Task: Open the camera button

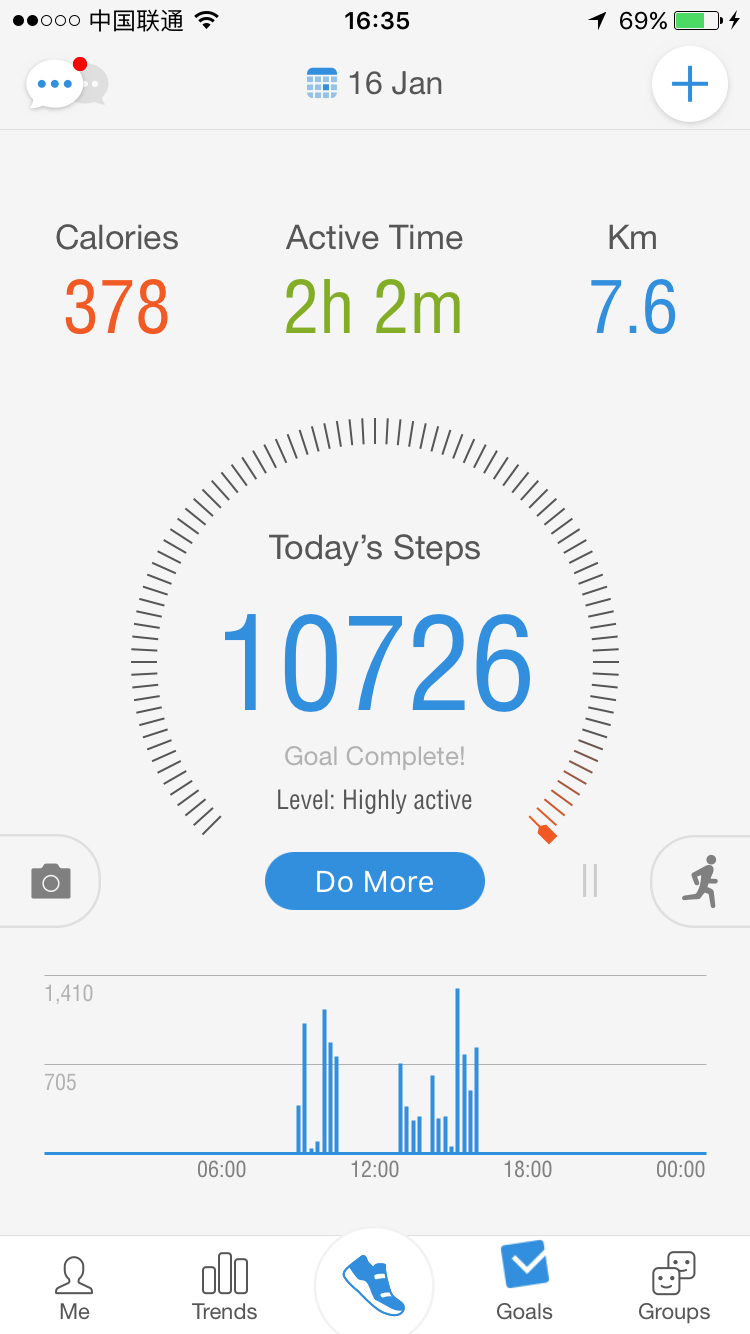Action: [50, 882]
